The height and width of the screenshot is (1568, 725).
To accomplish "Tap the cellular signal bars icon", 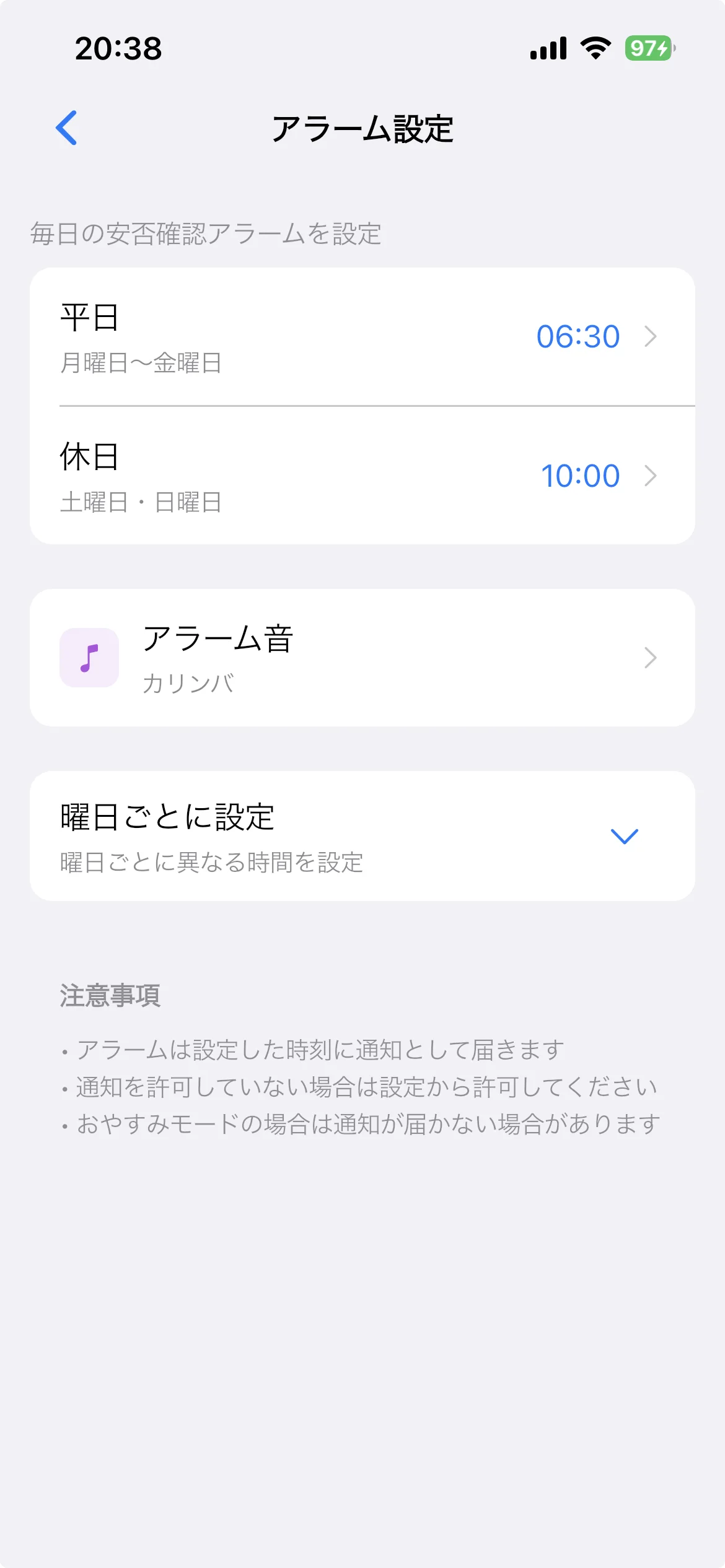I will pyautogui.click(x=549, y=49).
